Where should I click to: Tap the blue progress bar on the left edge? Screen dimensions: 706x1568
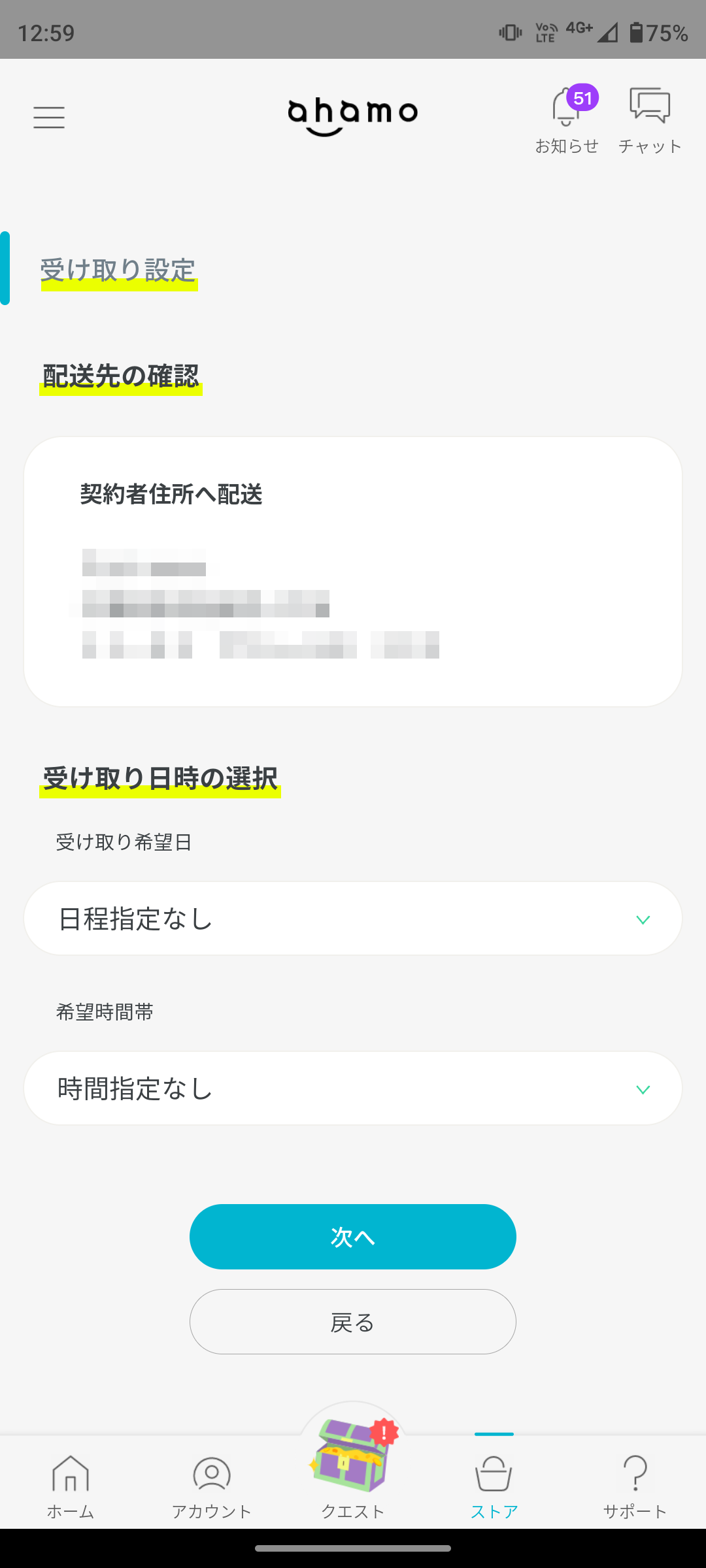6,268
